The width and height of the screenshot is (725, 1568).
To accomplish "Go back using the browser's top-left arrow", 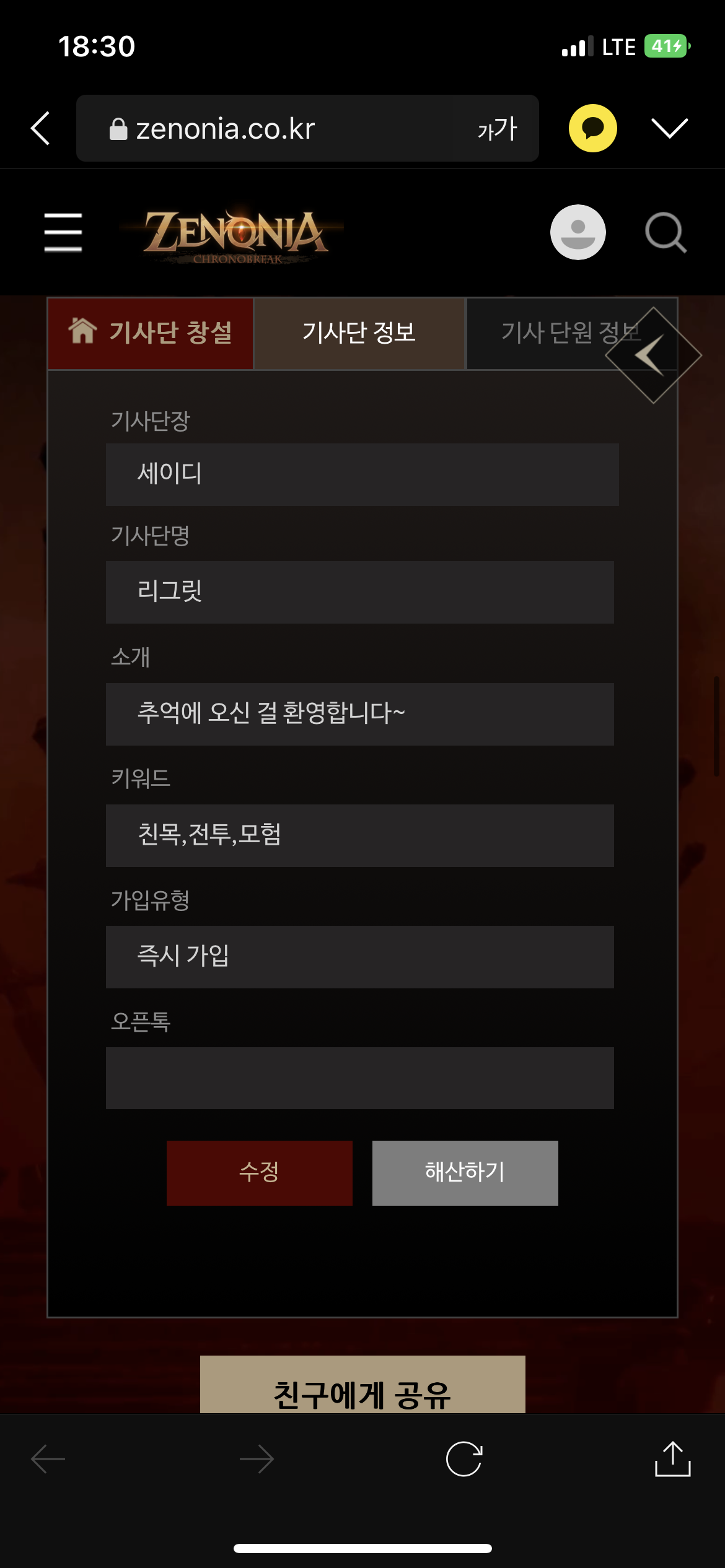I will 41,129.
